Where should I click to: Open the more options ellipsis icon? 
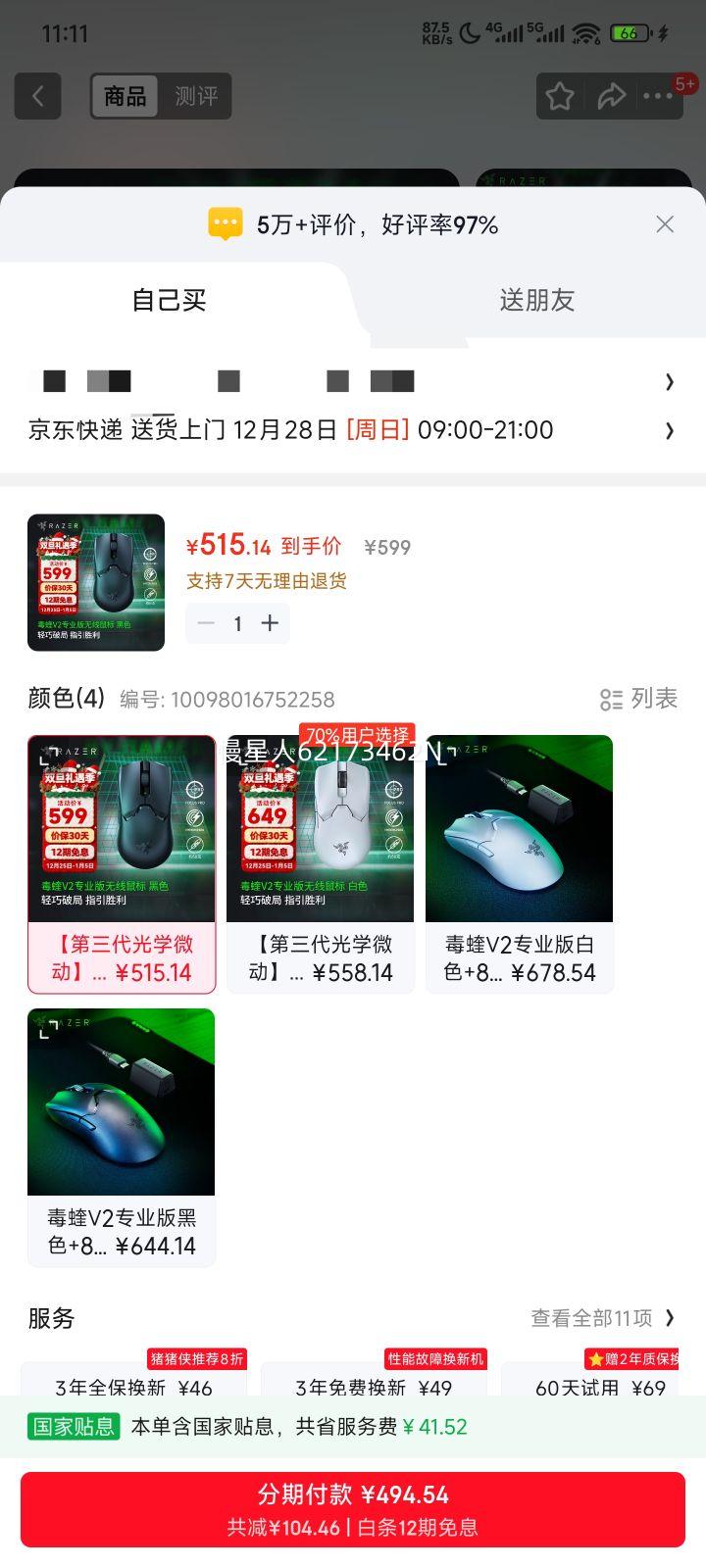661,96
